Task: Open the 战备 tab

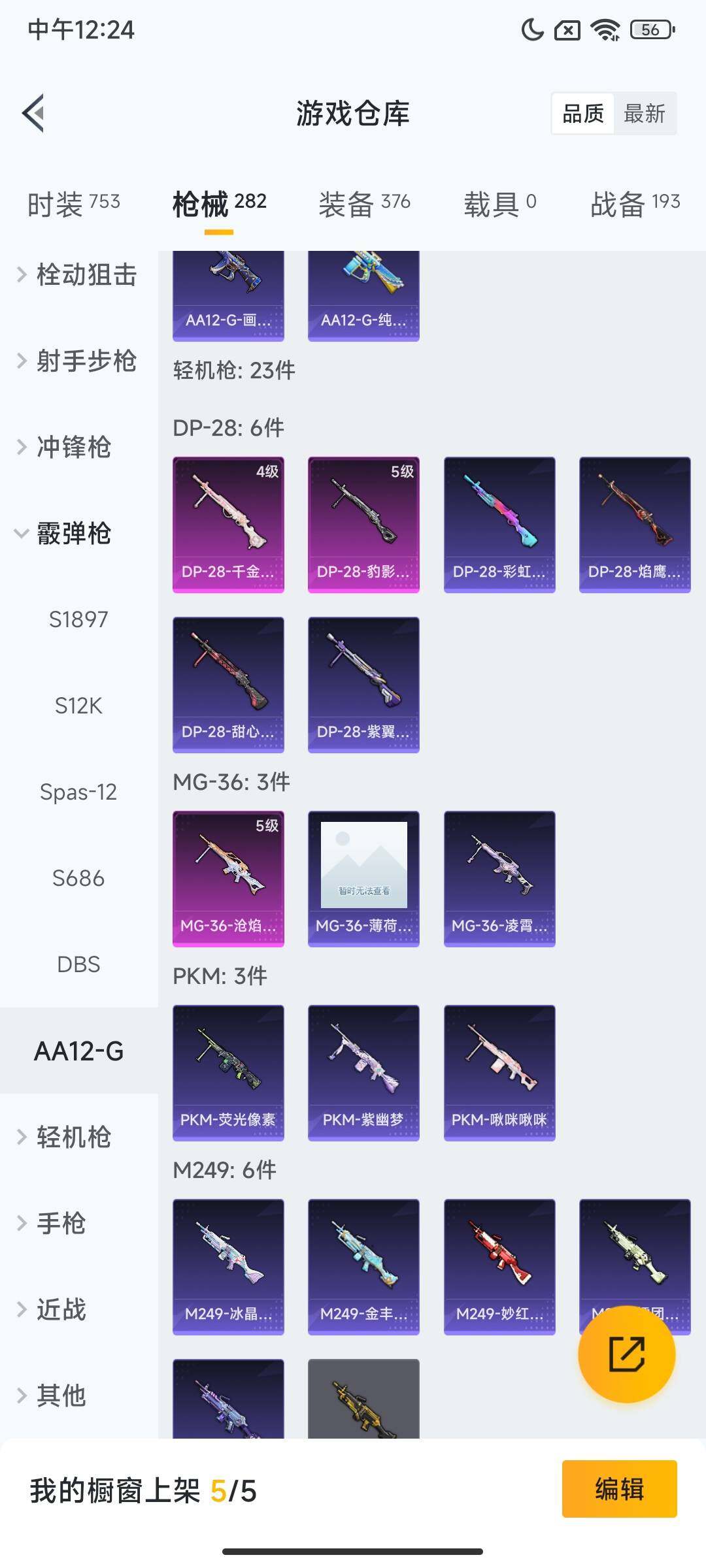Action: pyautogui.click(x=635, y=204)
